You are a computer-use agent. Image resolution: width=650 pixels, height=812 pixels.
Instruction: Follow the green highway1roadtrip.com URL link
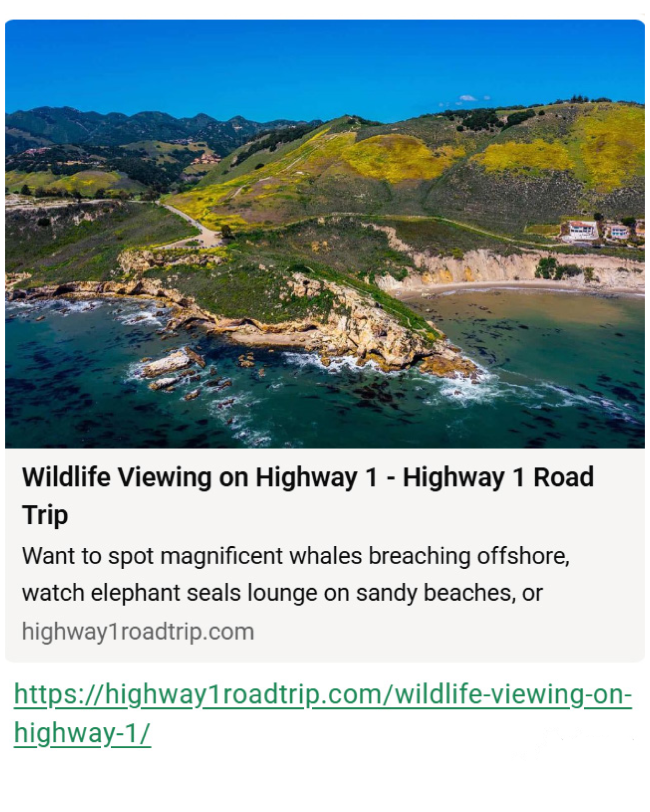click(323, 714)
